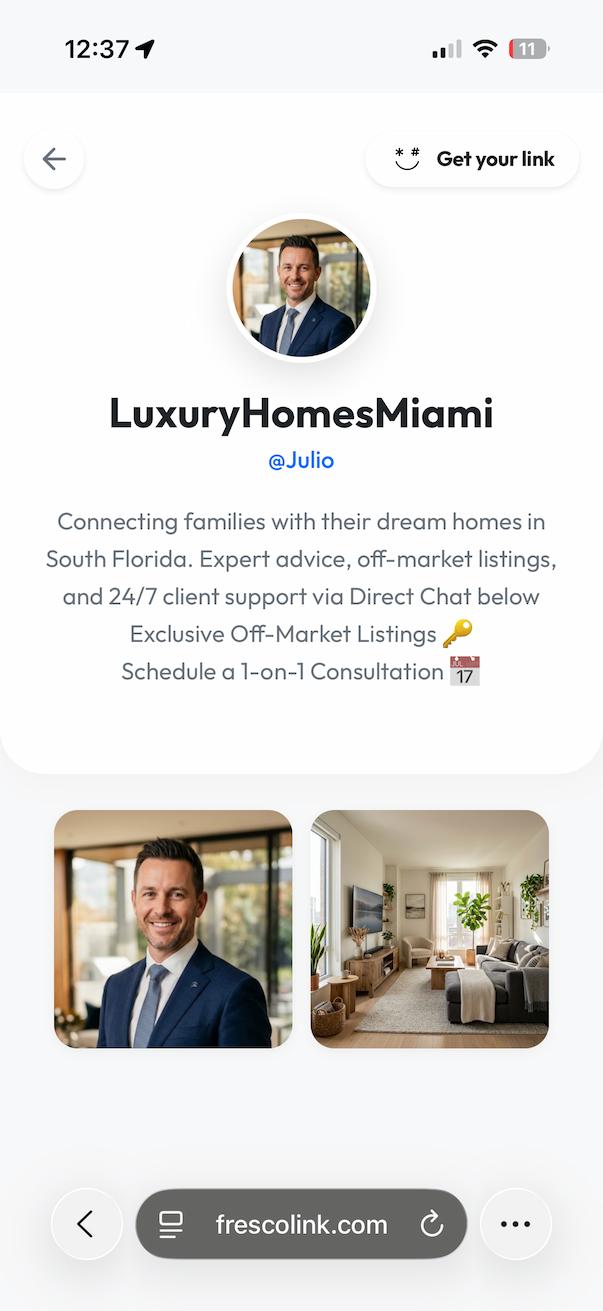Image resolution: width=603 pixels, height=1311 pixels.
Task: Open the page settings icon in address bar
Action: [171, 1224]
